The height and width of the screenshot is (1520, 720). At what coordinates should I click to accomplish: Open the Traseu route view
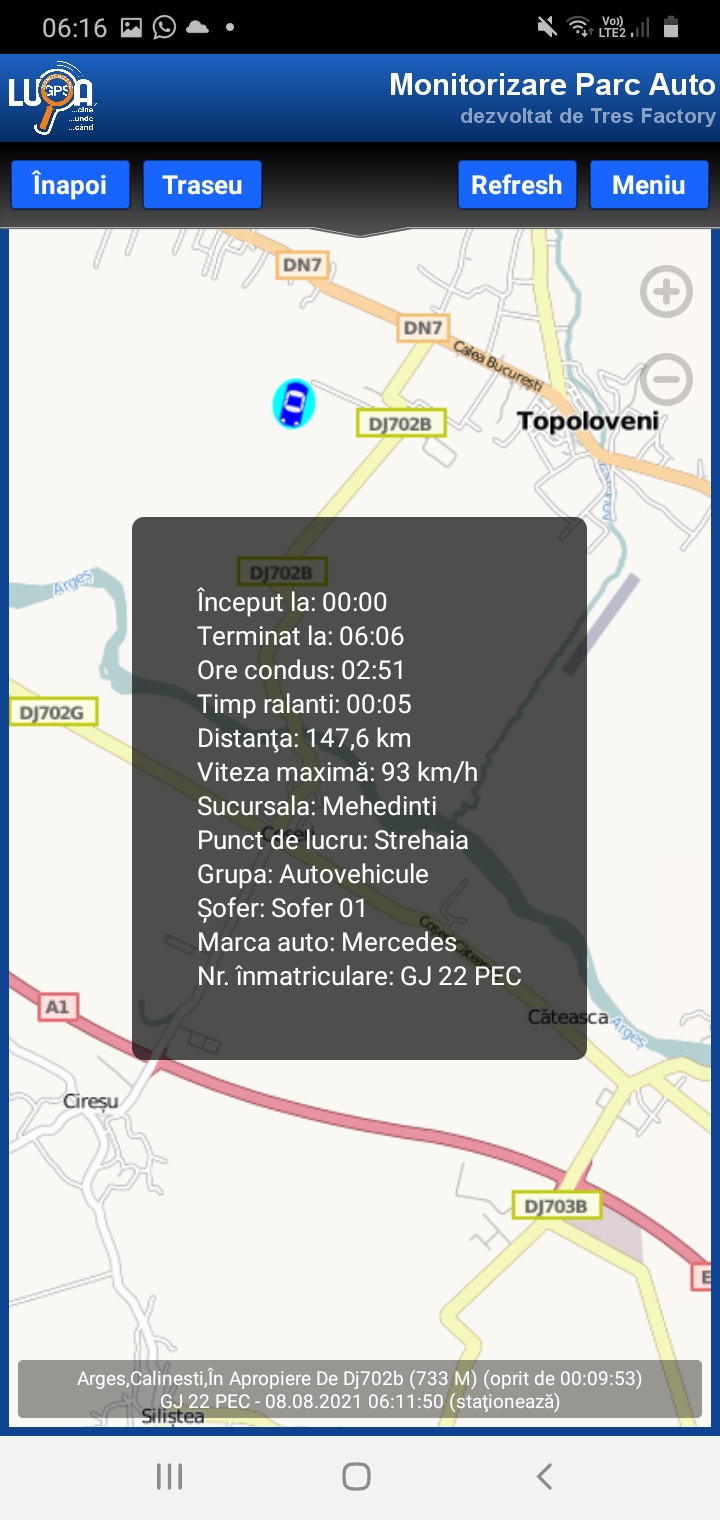point(202,185)
